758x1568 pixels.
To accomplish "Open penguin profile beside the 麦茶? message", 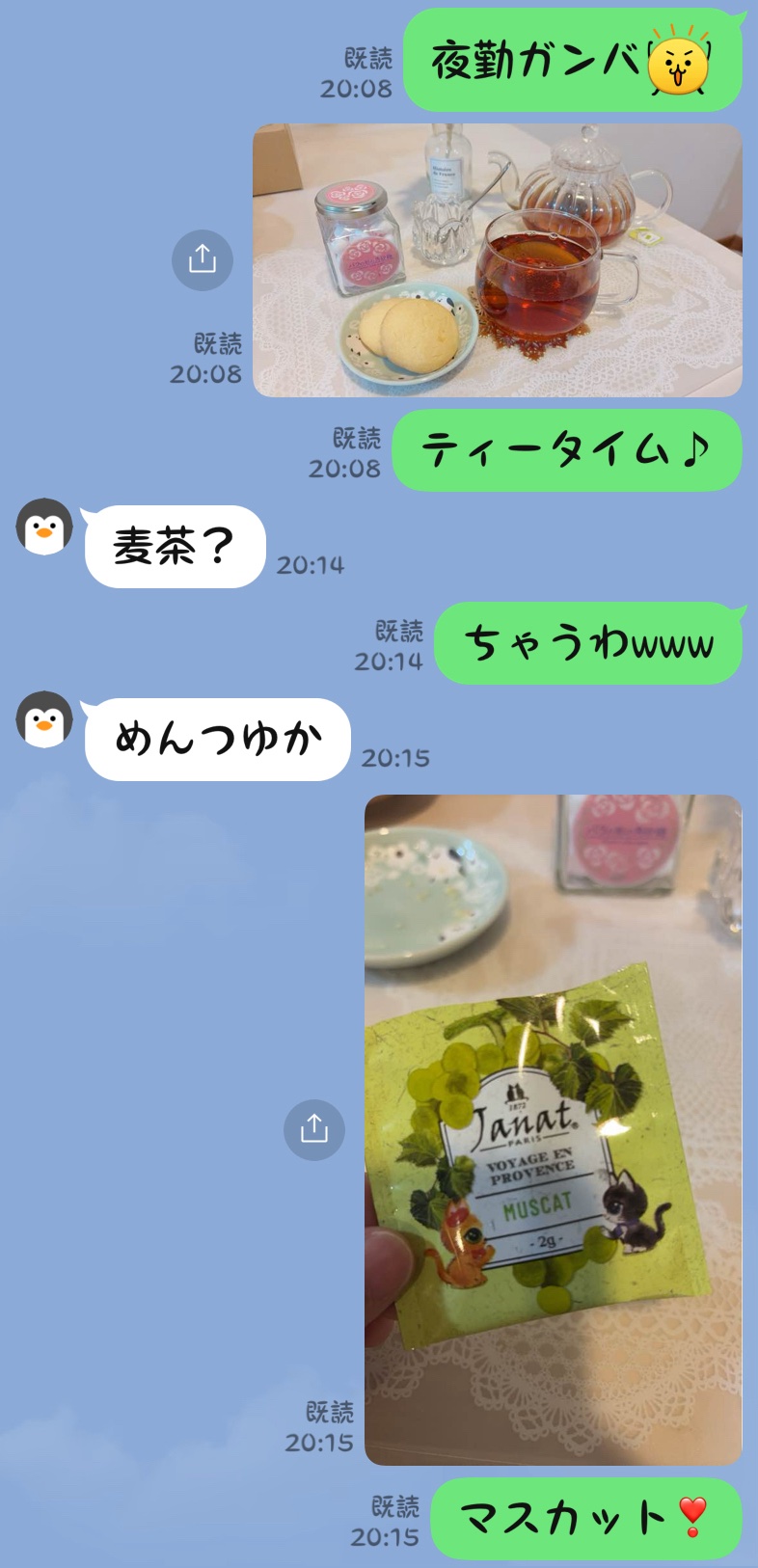I will coord(44,527).
